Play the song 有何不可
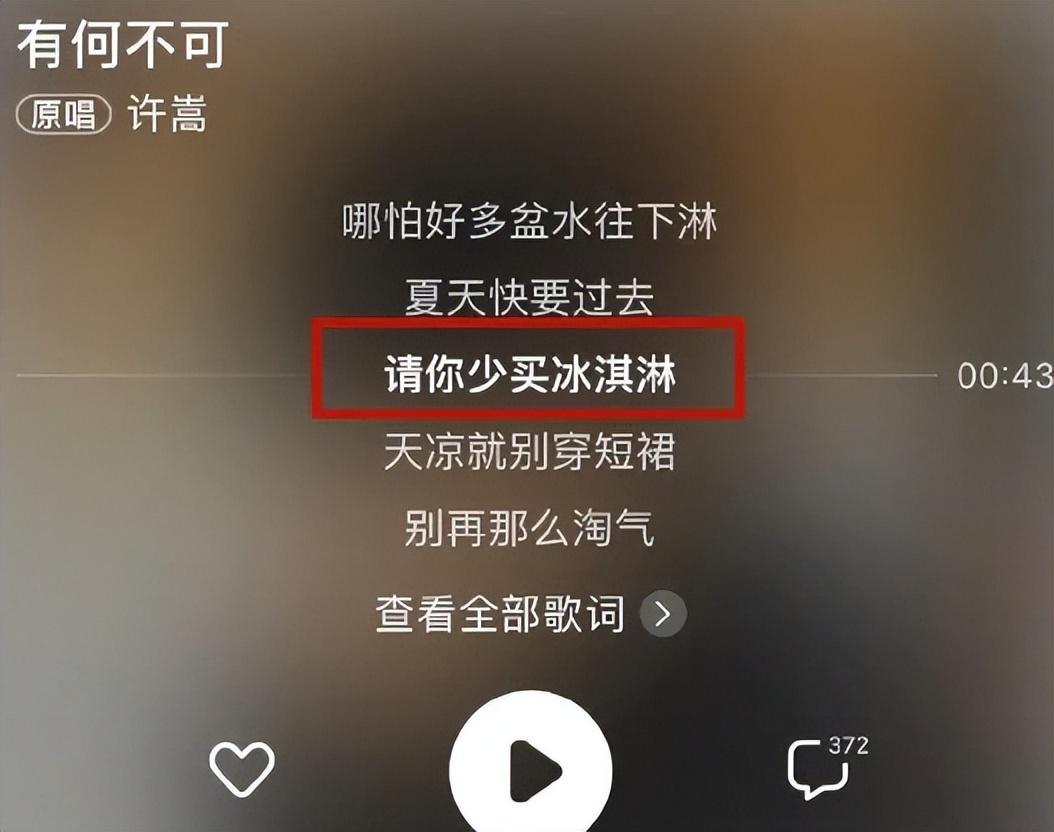1054x832 pixels. [x=530, y=770]
